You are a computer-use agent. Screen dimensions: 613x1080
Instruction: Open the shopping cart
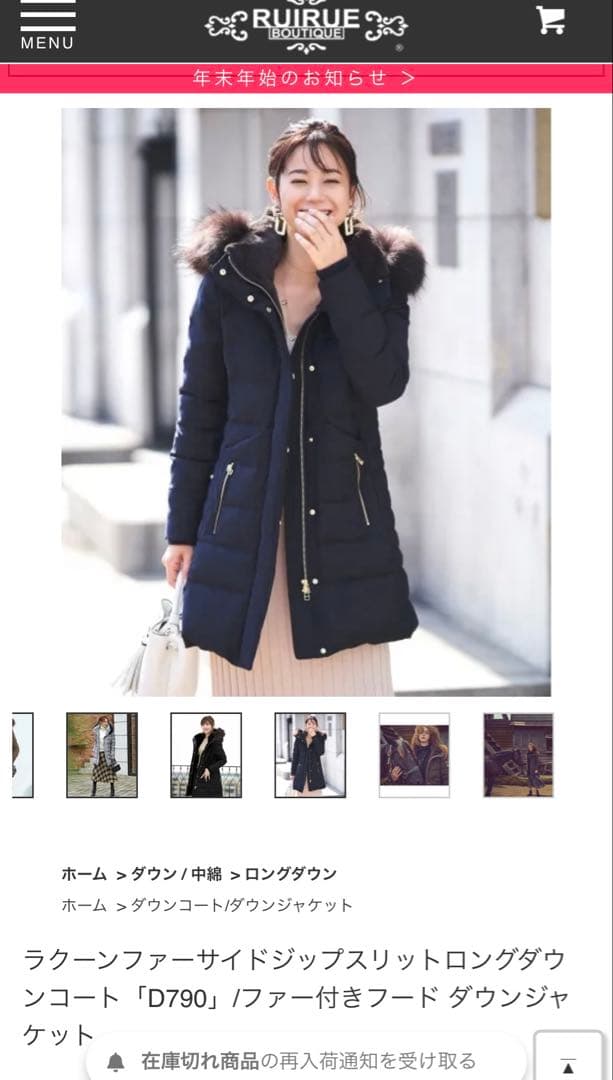pyautogui.click(x=551, y=20)
